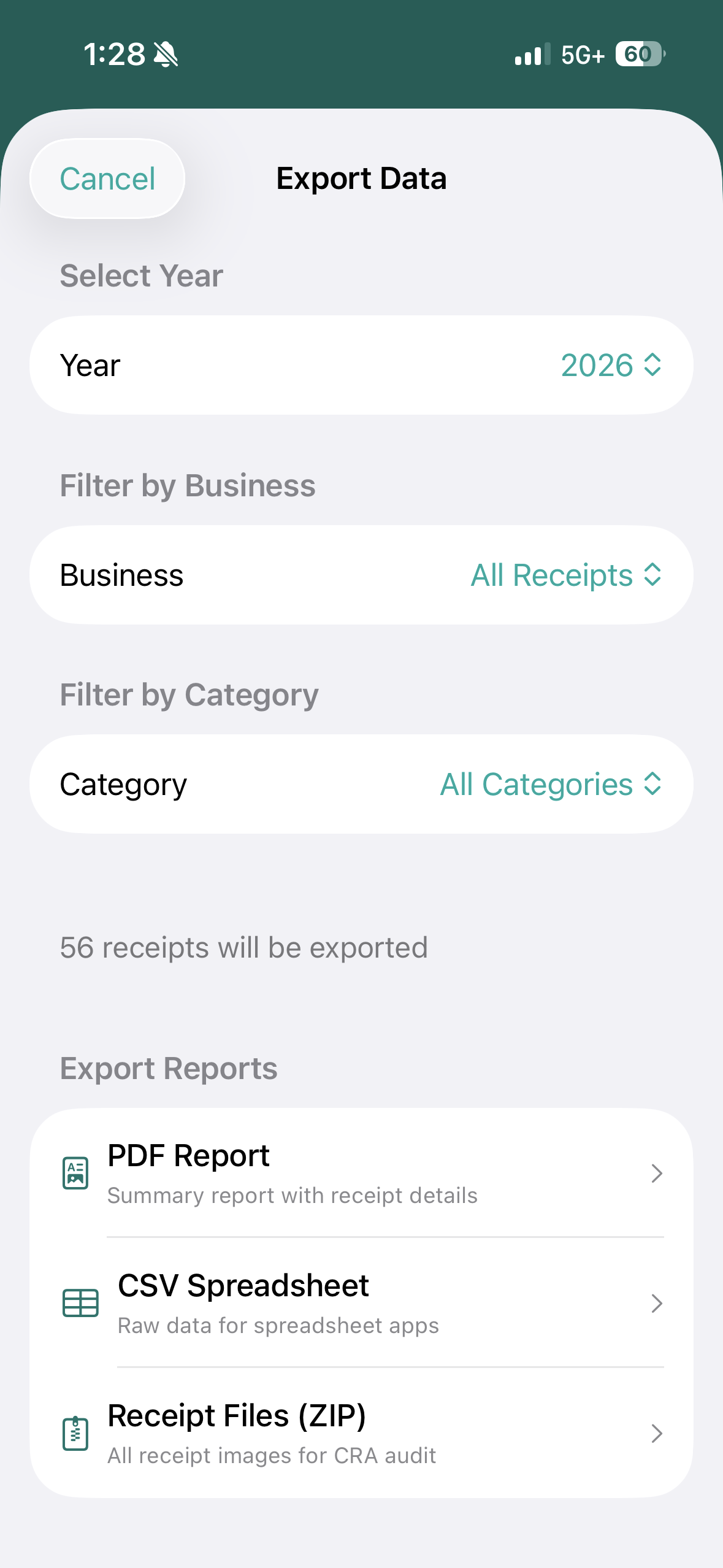Viewport: 723px width, 1568px height.
Task: Click the PDF Report document icon
Action: tap(75, 1173)
